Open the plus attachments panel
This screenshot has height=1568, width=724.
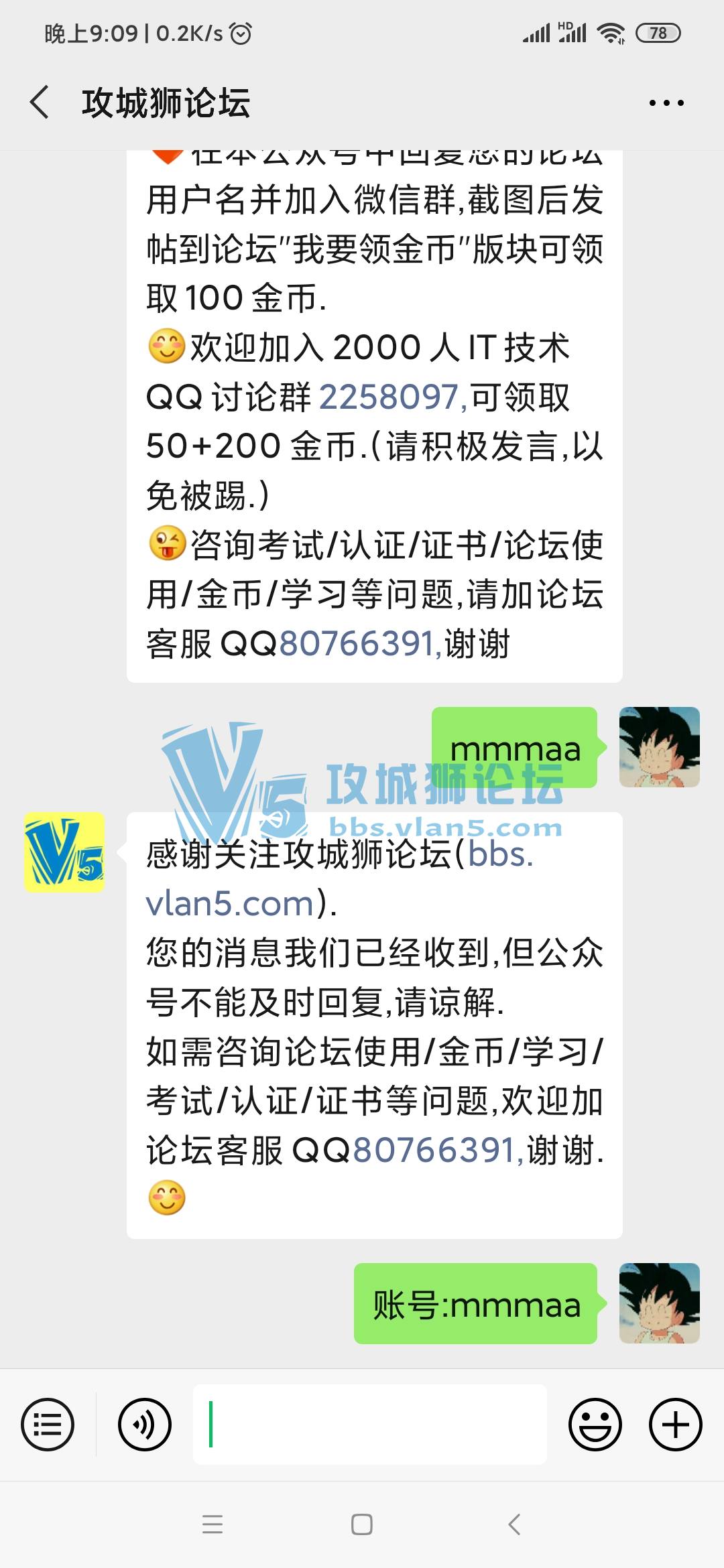point(675,1424)
